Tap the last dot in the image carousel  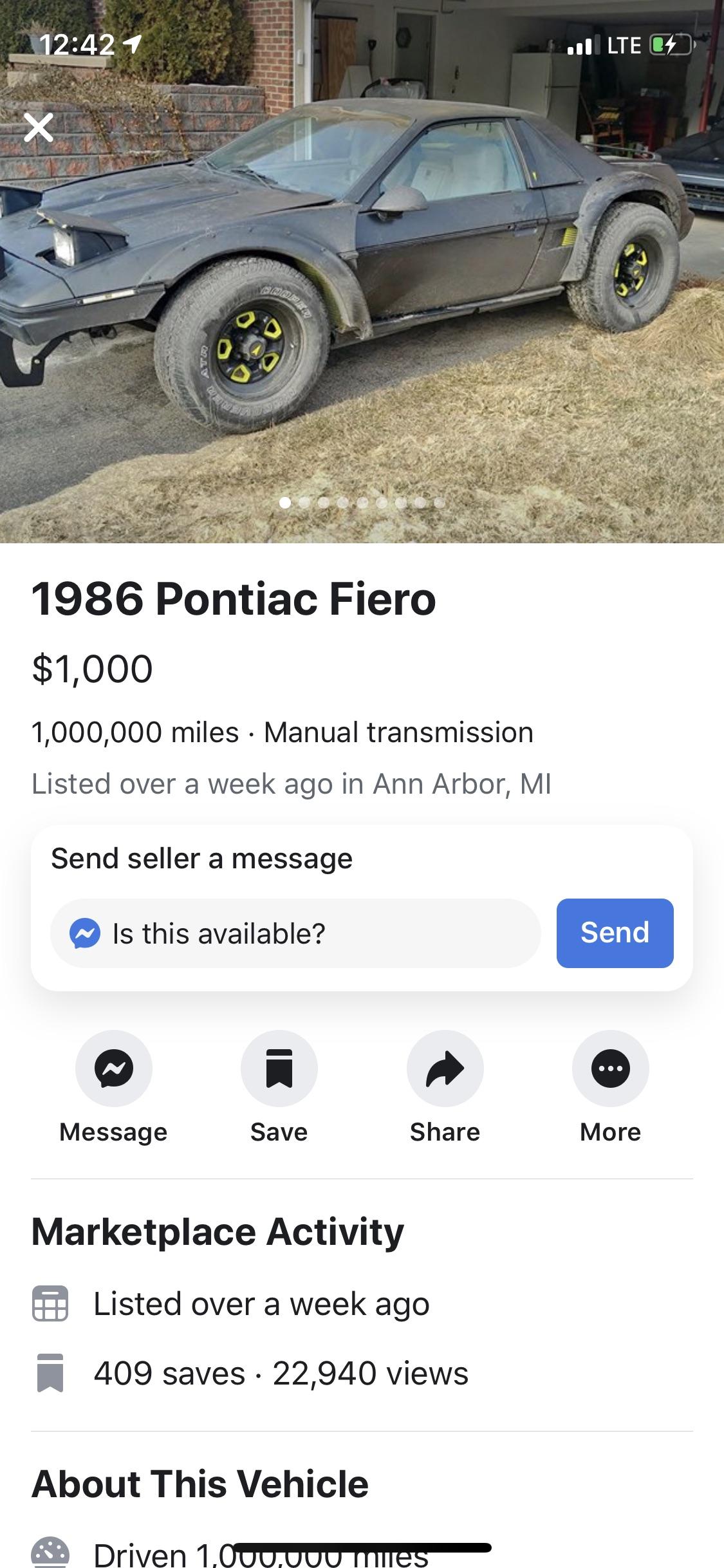440,505
